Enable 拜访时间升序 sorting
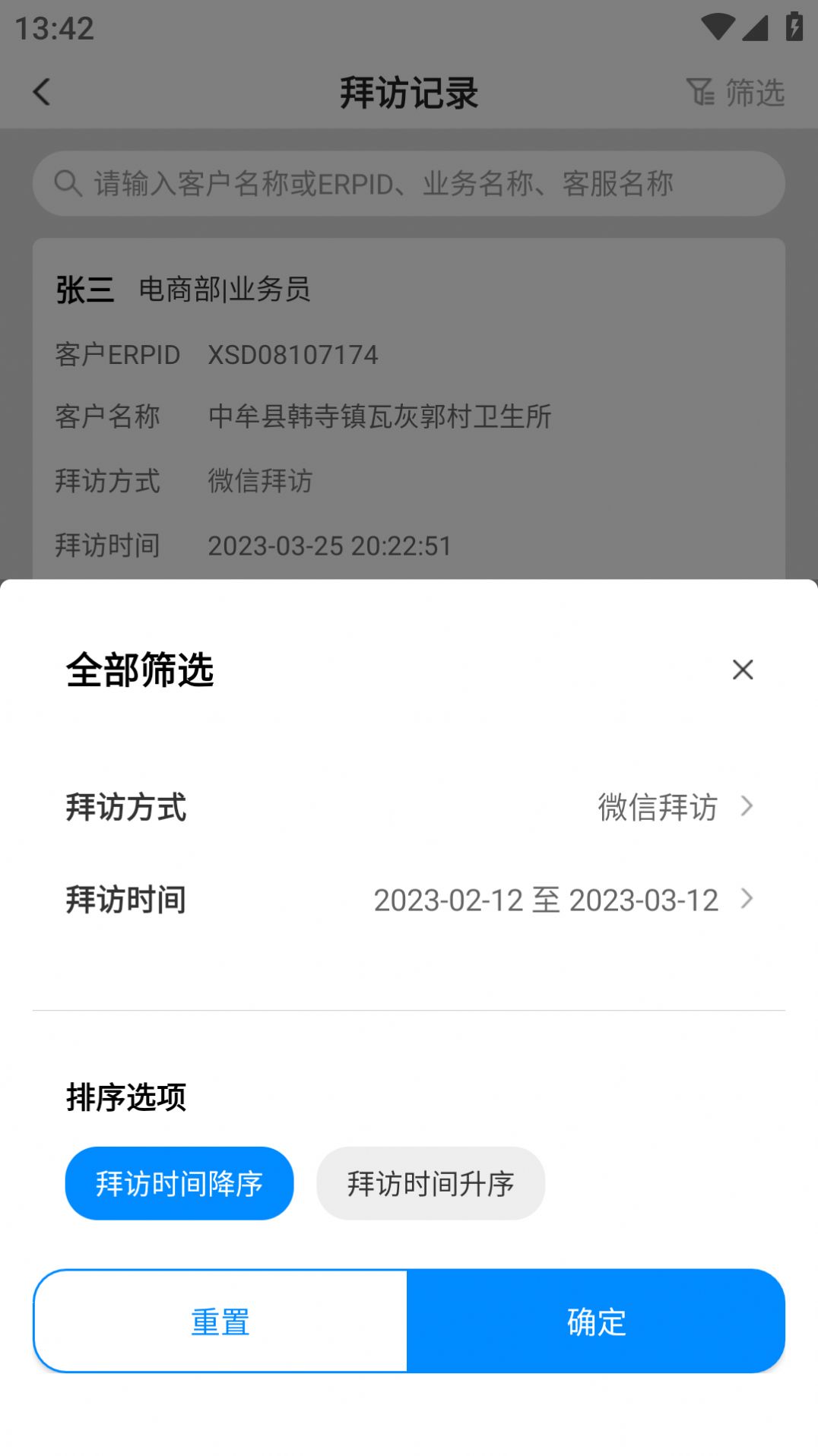The height and width of the screenshot is (1456, 818). 430,1183
